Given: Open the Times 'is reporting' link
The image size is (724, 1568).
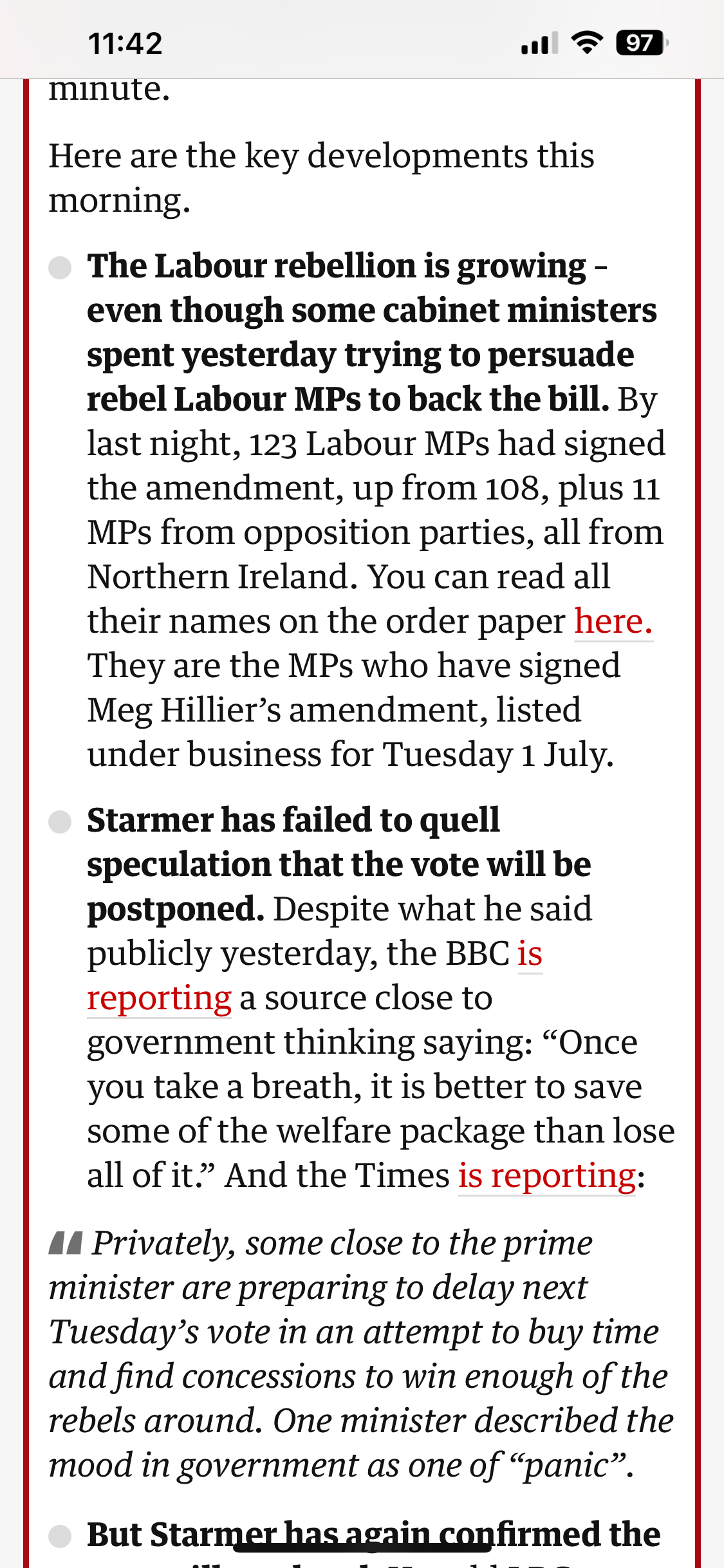Looking at the screenshot, I should coord(546,1176).
